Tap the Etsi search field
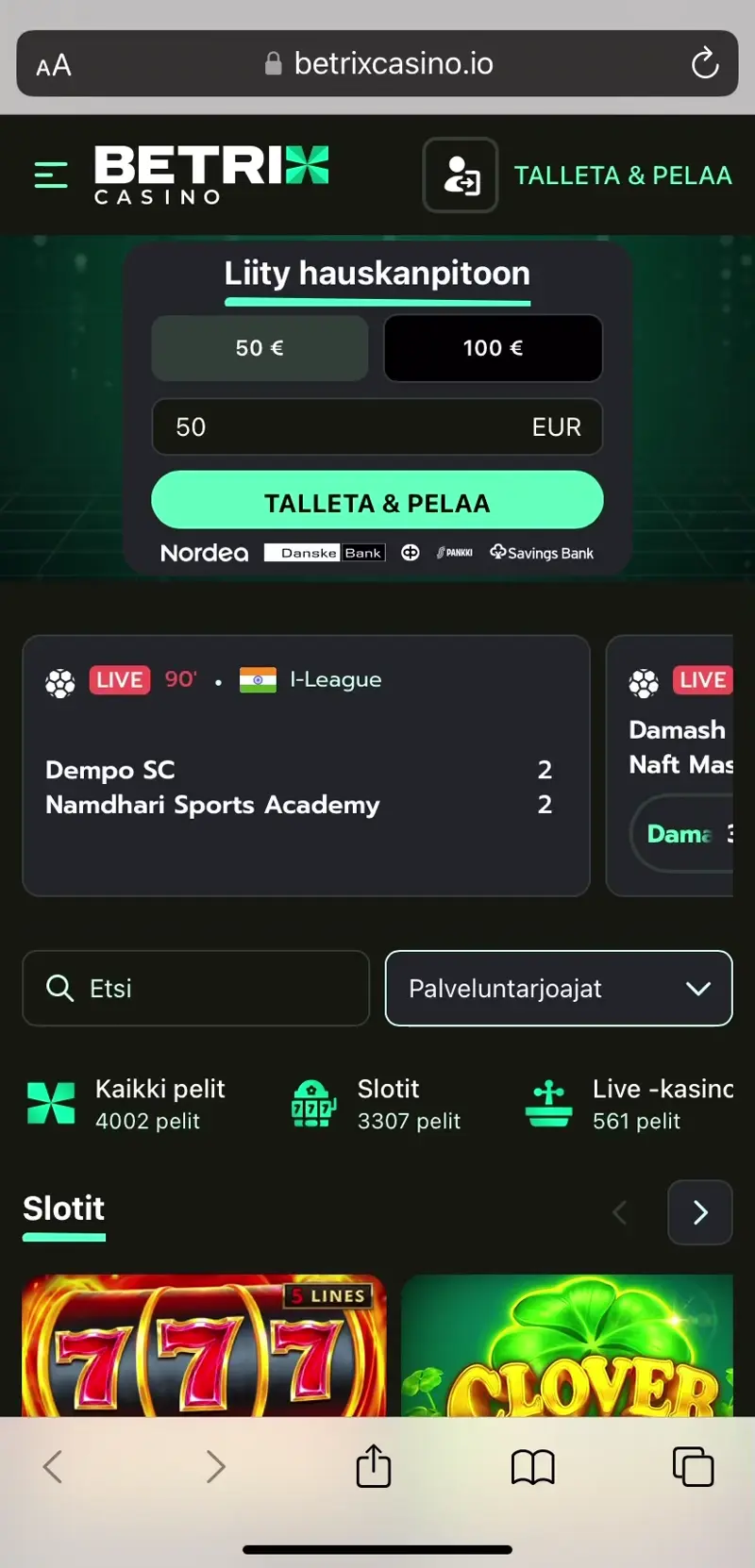The image size is (755, 1568). coord(195,988)
